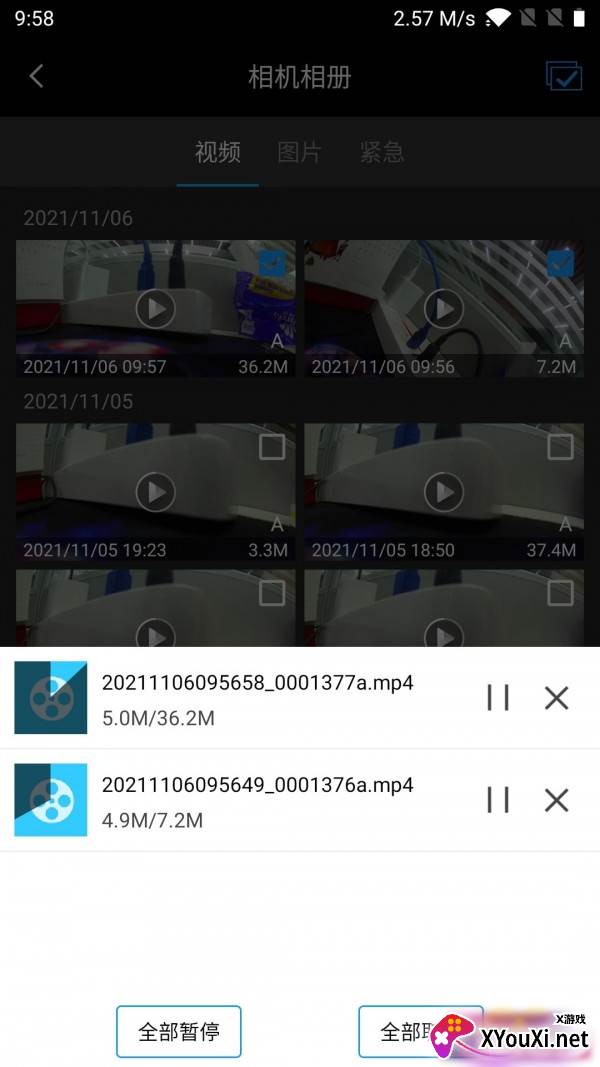Switch to the 紧急 tab
Image resolution: width=600 pixels, height=1067 pixels.
382,152
